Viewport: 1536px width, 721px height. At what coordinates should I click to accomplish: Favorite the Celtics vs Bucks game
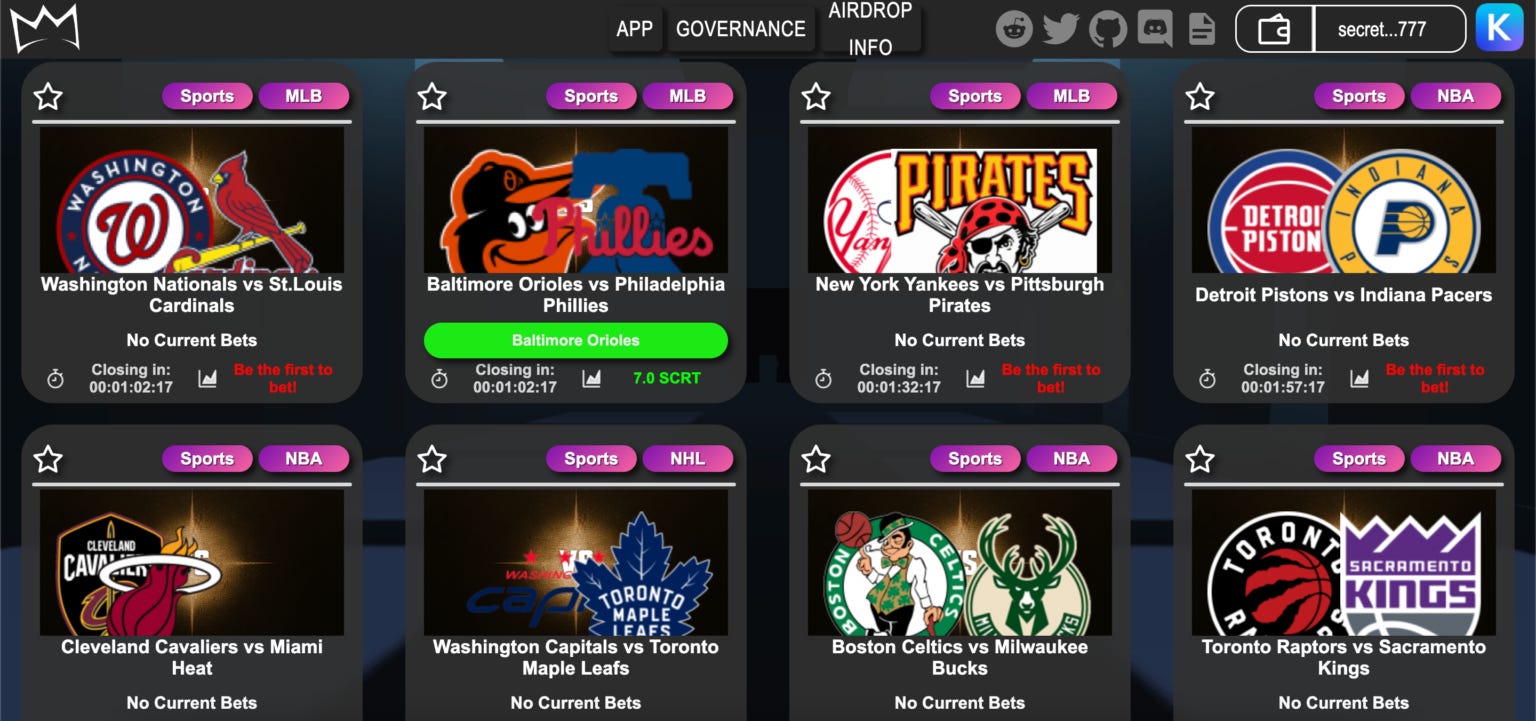click(816, 459)
